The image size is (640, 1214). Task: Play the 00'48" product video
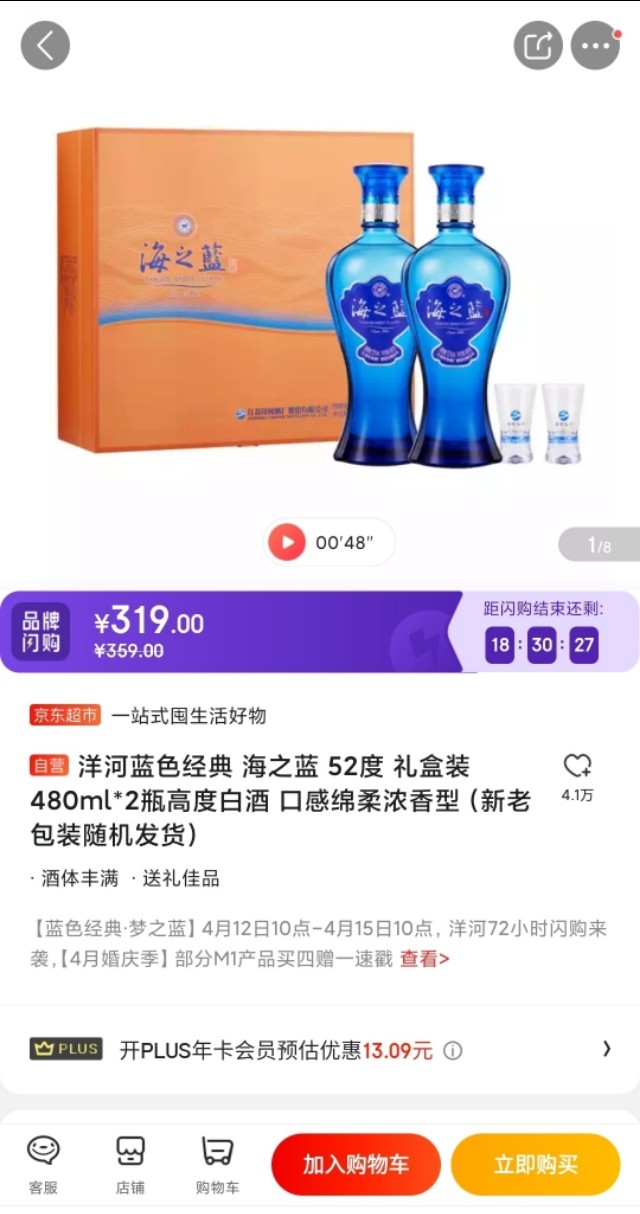click(x=287, y=543)
